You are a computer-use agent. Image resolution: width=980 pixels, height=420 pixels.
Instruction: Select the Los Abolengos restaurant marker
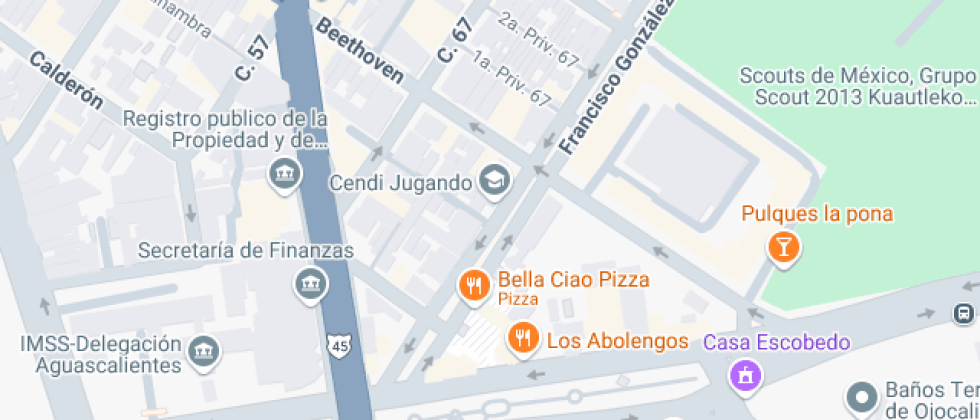tap(521, 338)
